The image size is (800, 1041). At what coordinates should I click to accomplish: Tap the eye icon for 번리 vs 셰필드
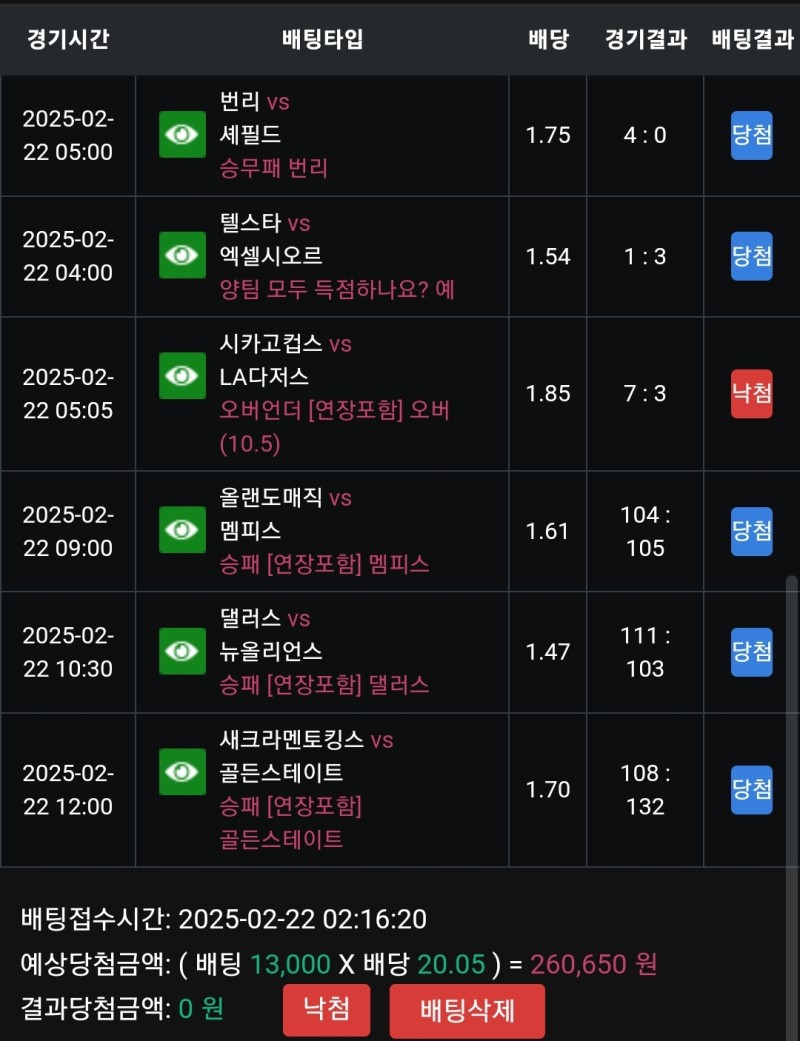pos(182,135)
